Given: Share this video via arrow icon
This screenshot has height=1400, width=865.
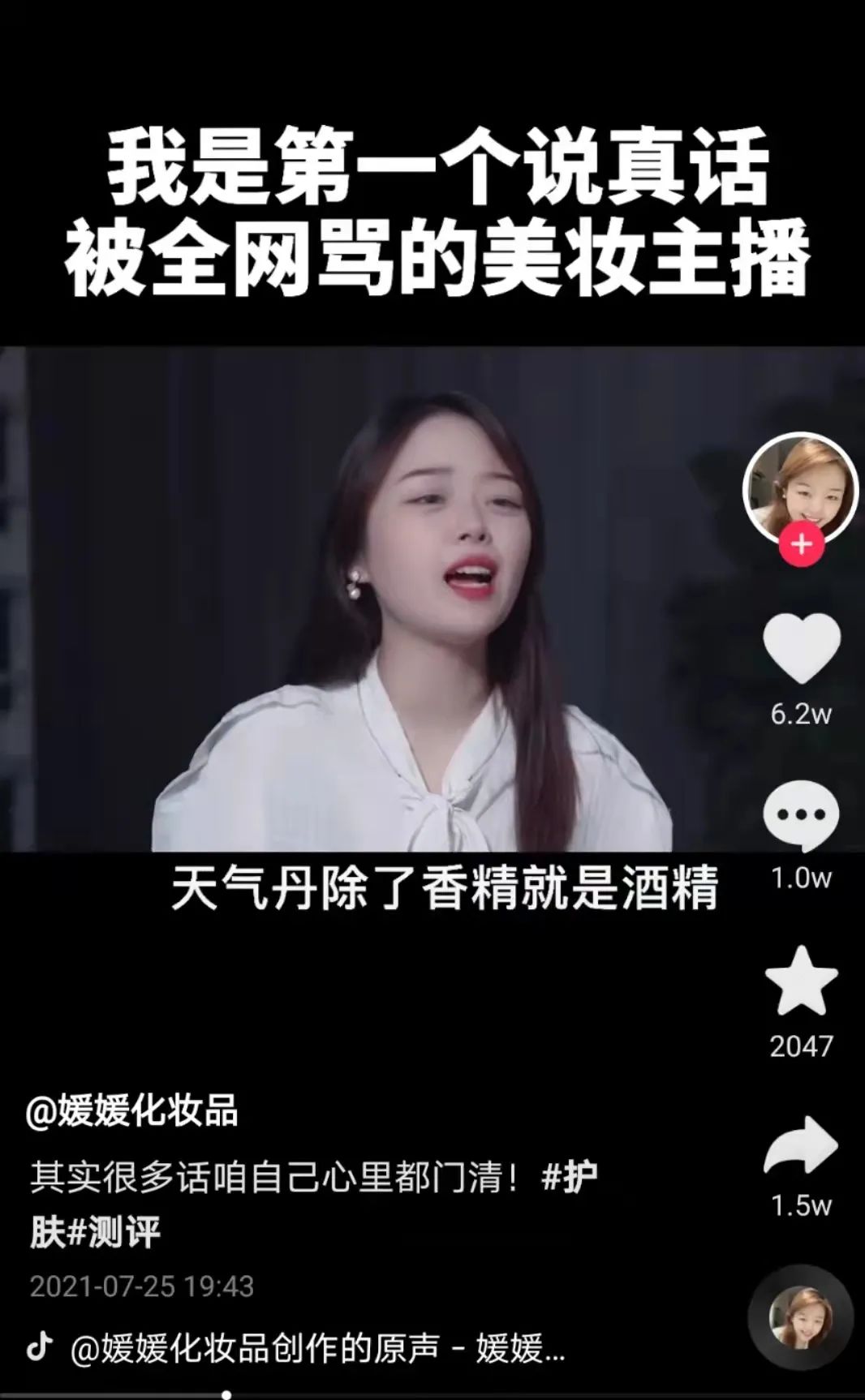Looking at the screenshot, I should tap(801, 1144).
